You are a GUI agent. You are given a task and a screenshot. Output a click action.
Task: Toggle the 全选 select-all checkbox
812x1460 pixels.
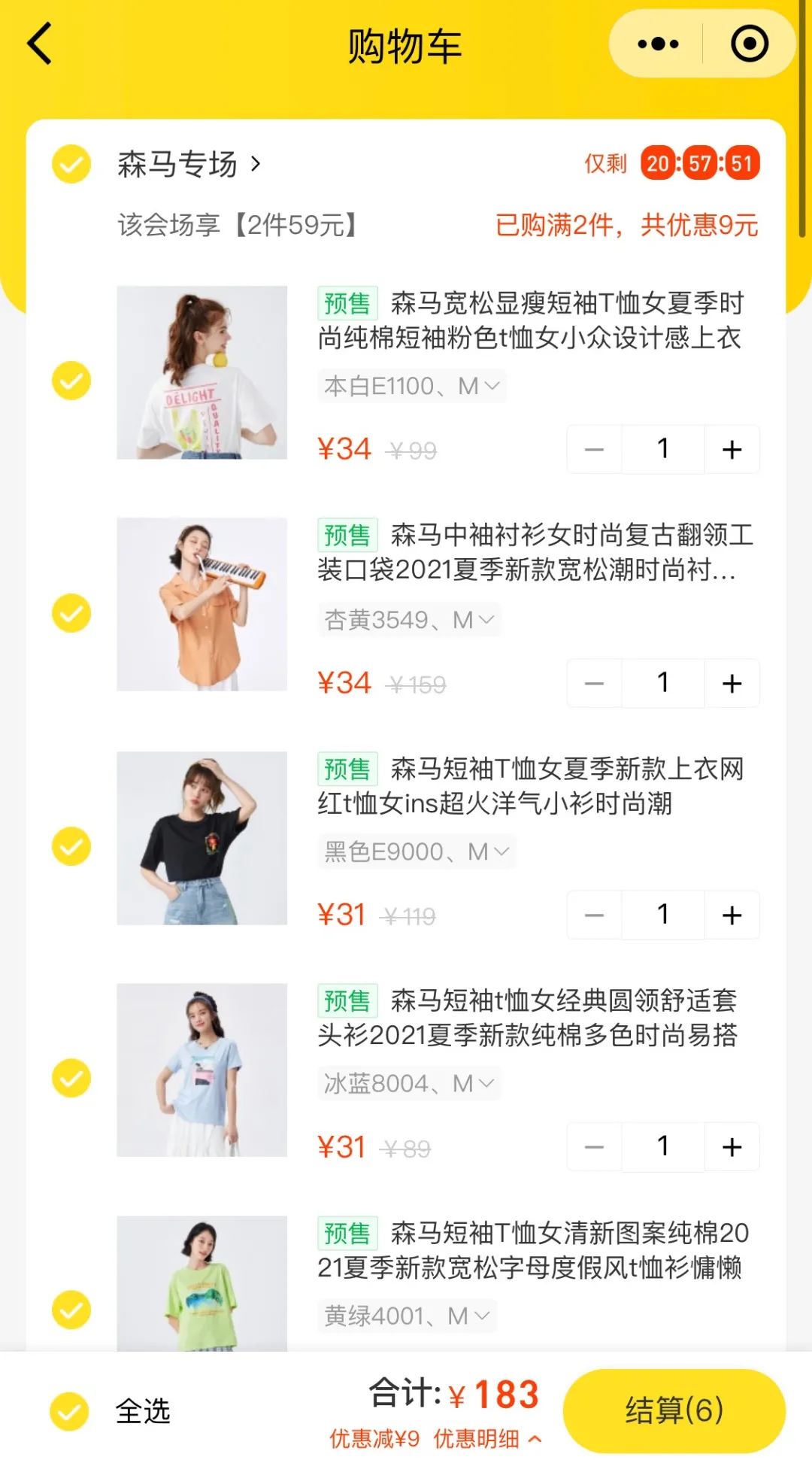click(x=69, y=1412)
